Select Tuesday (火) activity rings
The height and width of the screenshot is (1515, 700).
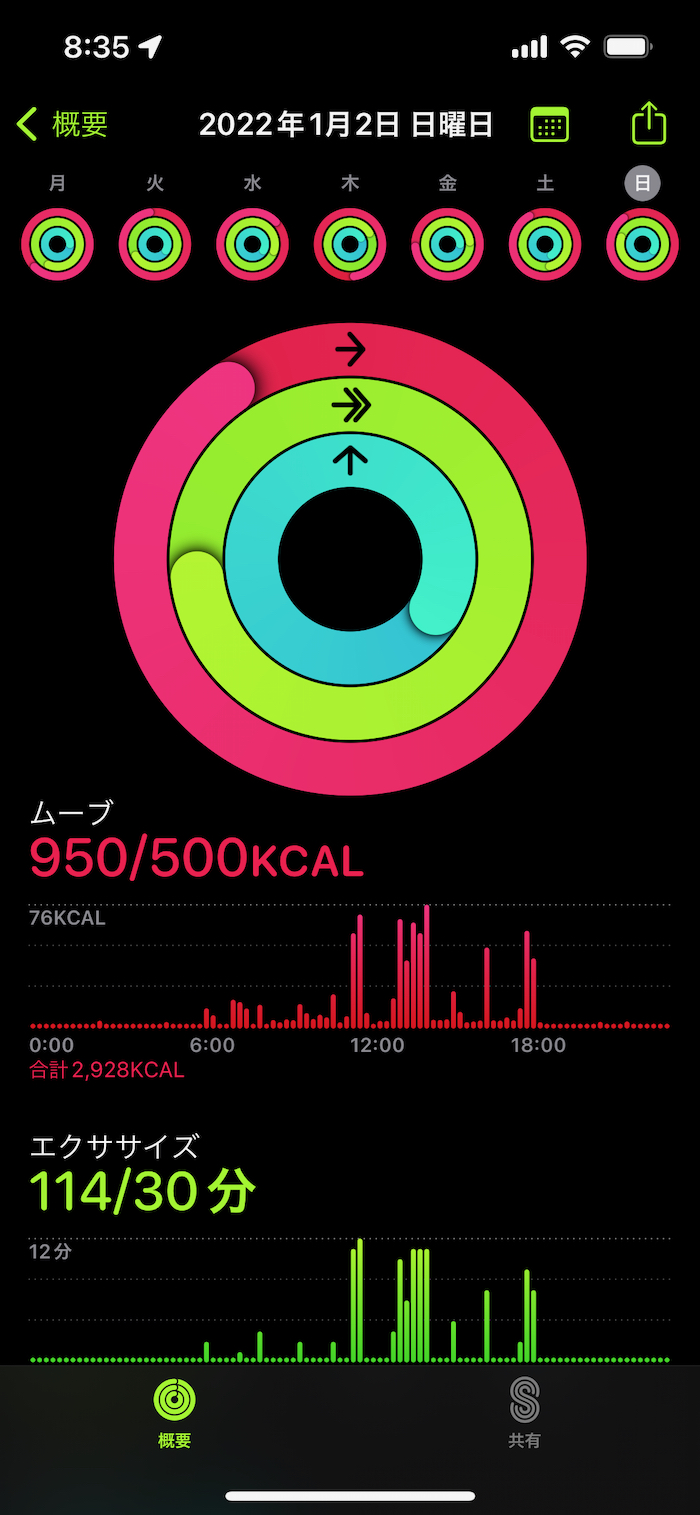click(x=155, y=244)
